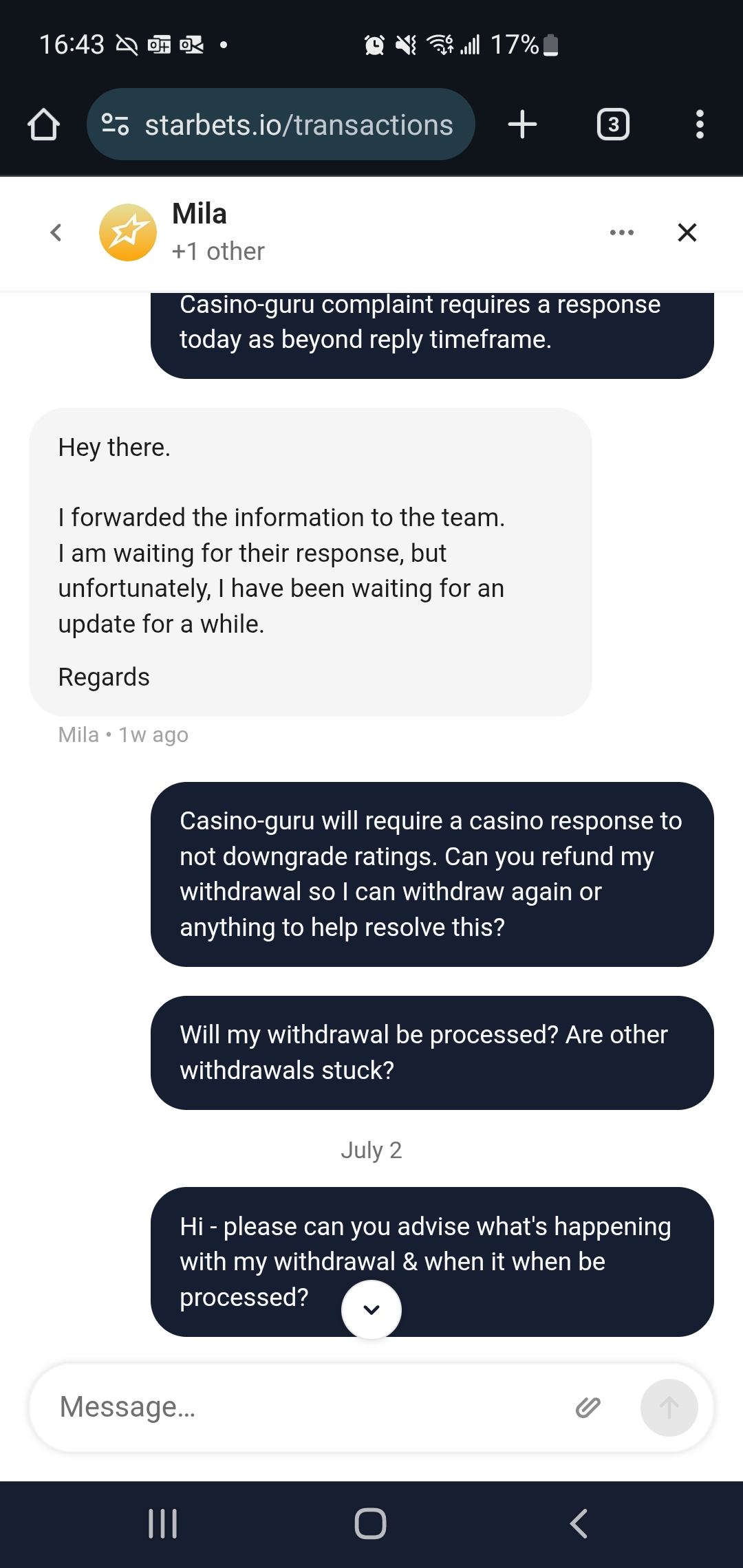Attach a file with the paperclip icon
743x1568 pixels.
coord(588,1407)
